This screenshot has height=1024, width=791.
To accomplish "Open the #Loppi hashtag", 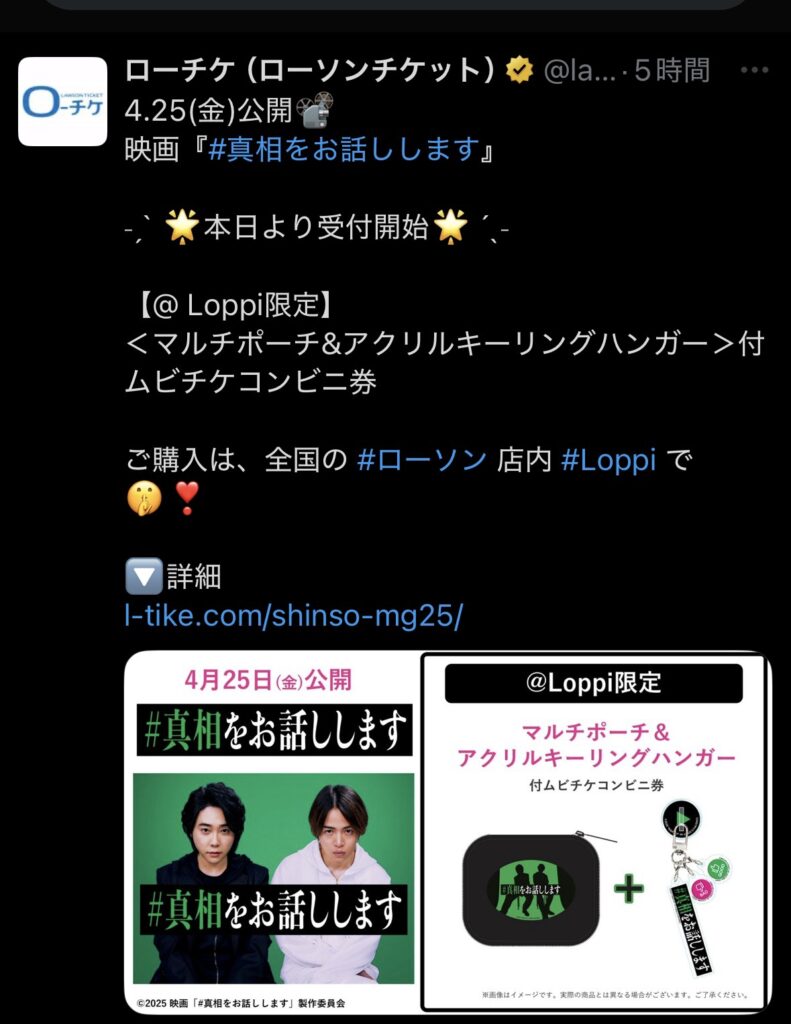I will tap(608, 460).
